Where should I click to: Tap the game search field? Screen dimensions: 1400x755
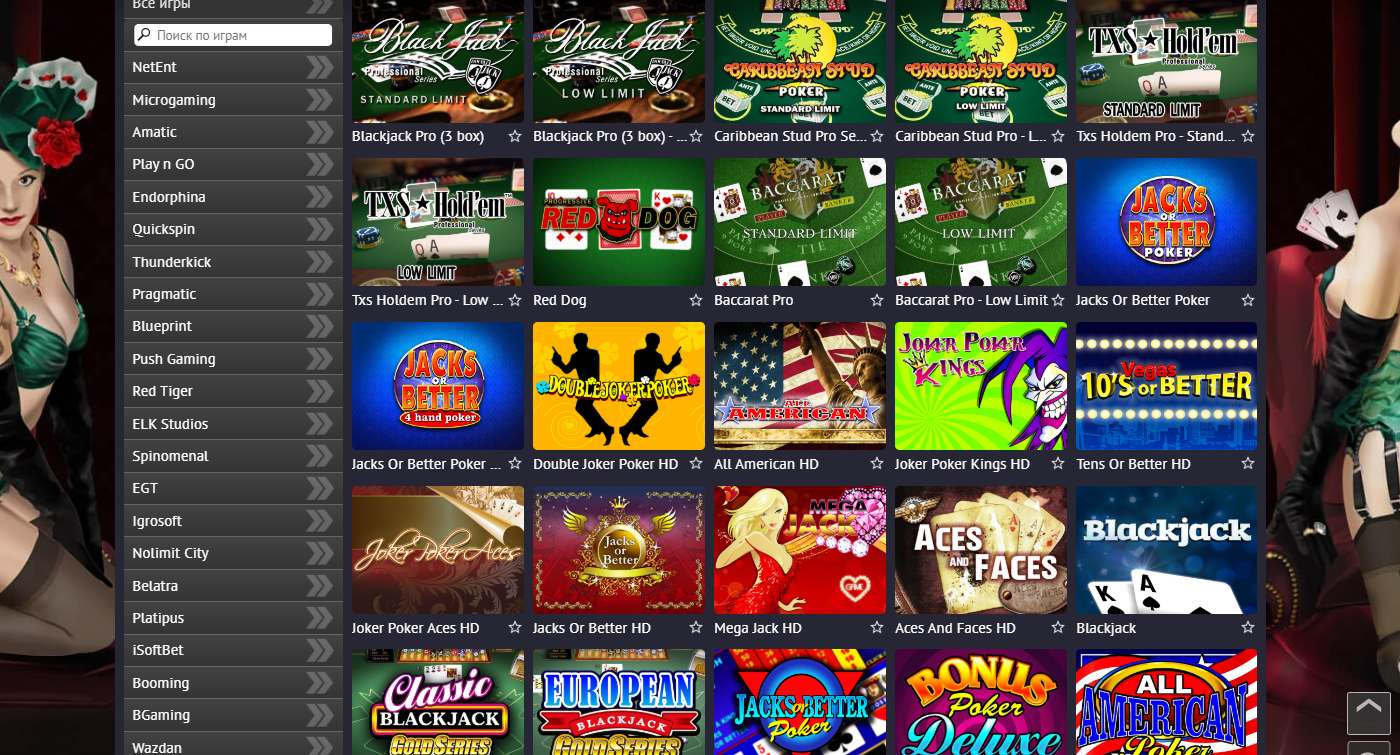pyautogui.click(x=240, y=35)
